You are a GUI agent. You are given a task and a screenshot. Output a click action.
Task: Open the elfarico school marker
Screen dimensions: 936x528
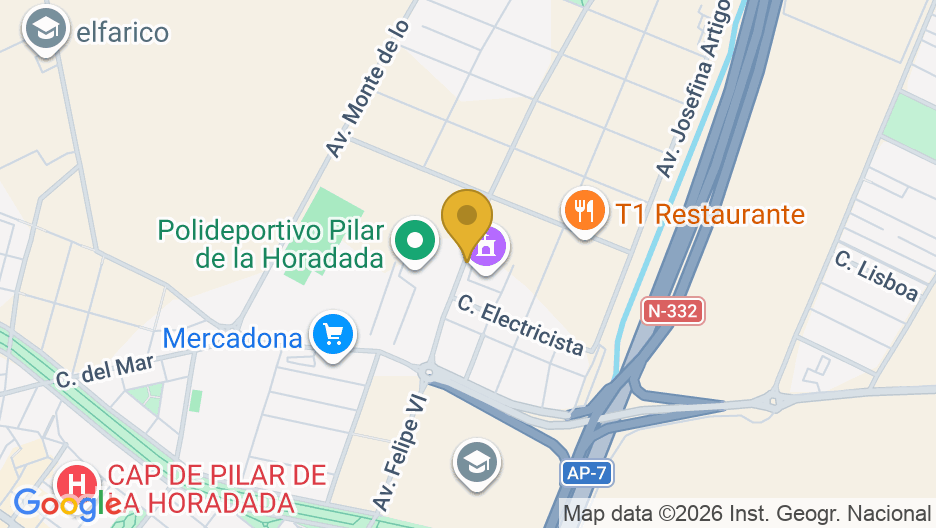coord(45,29)
